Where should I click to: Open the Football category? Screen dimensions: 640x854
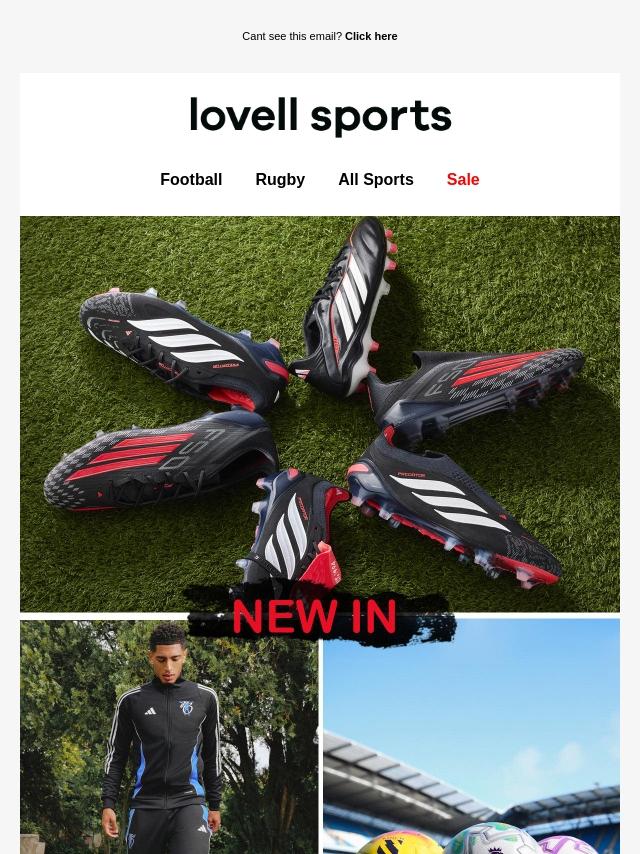pyautogui.click(x=191, y=180)
